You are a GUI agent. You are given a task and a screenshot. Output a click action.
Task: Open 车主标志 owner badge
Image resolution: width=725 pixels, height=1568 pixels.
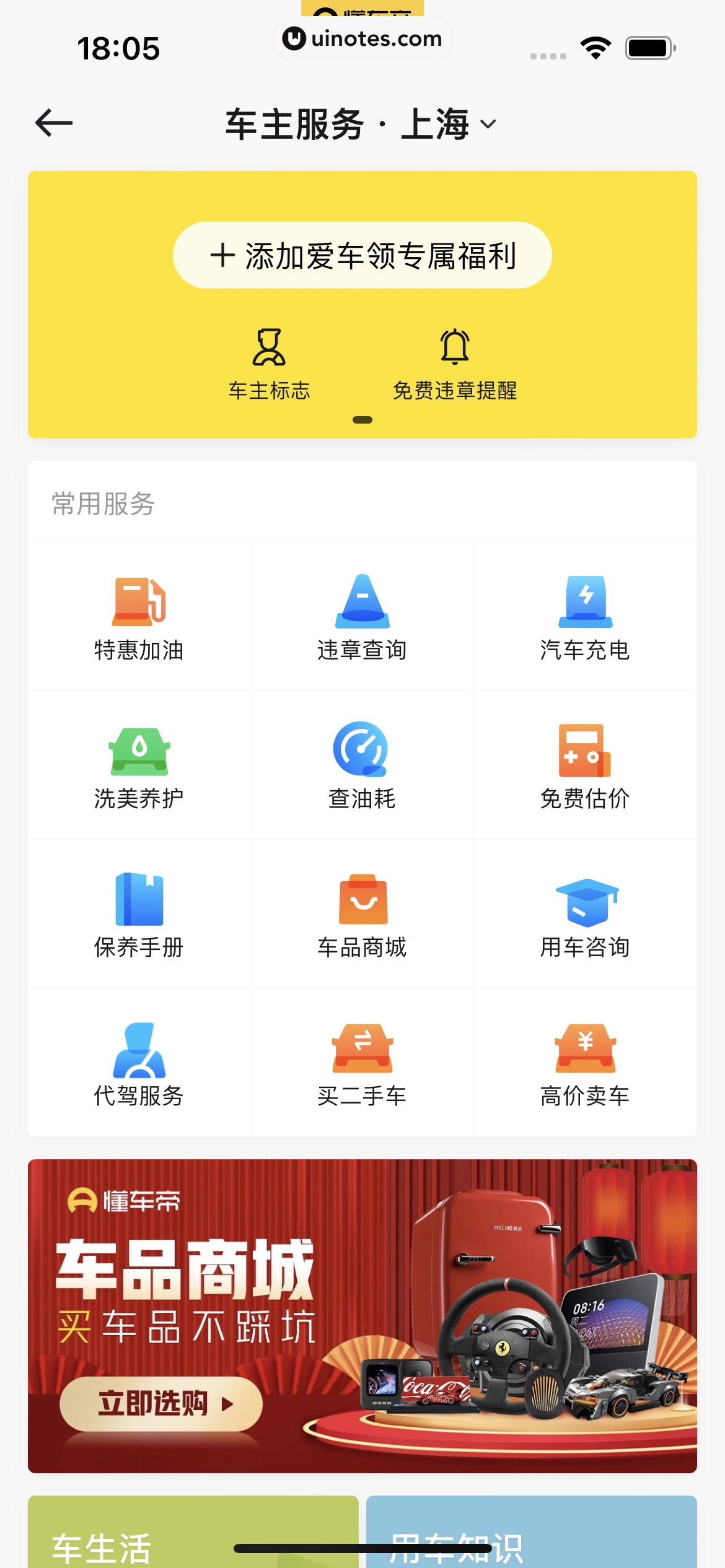269,364
